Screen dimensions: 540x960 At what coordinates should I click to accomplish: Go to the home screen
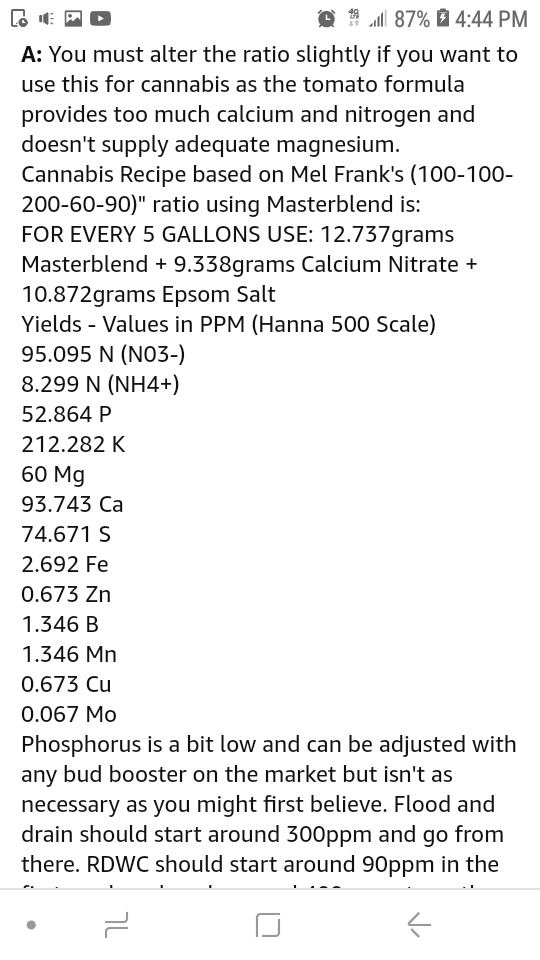click(x=268, y=925)
